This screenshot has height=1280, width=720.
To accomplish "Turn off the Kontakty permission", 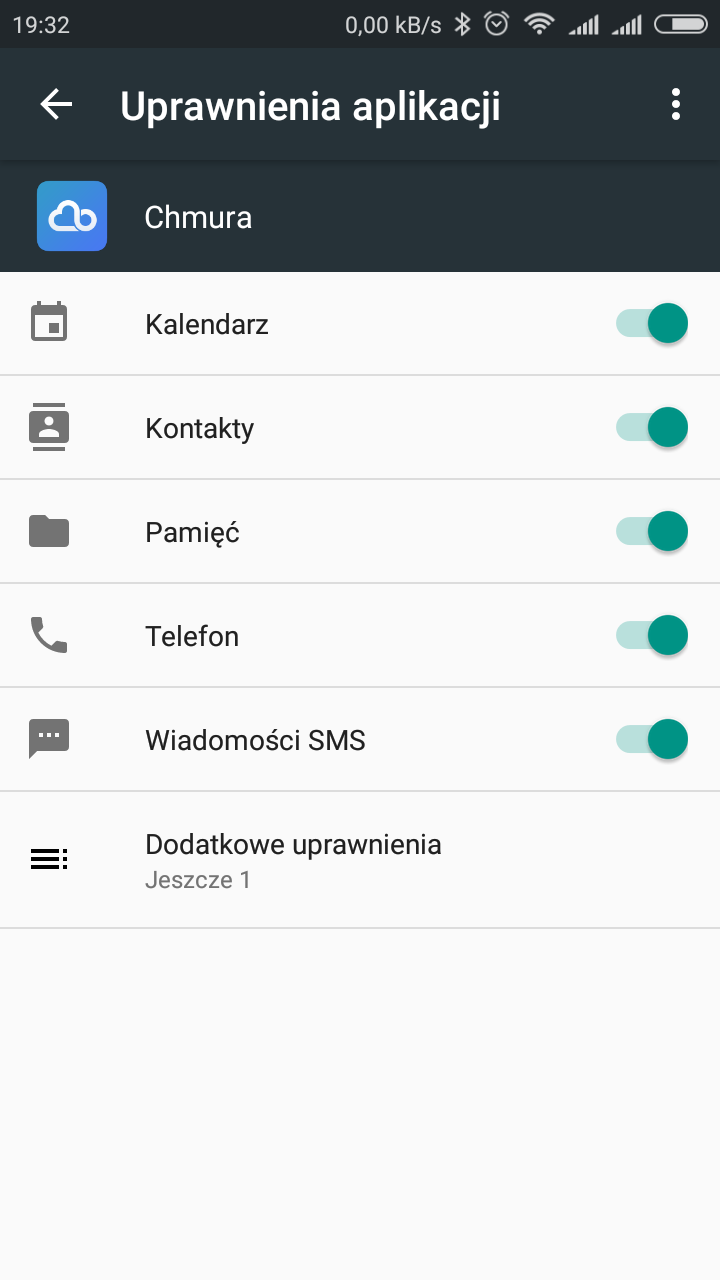I will [652, 428].
